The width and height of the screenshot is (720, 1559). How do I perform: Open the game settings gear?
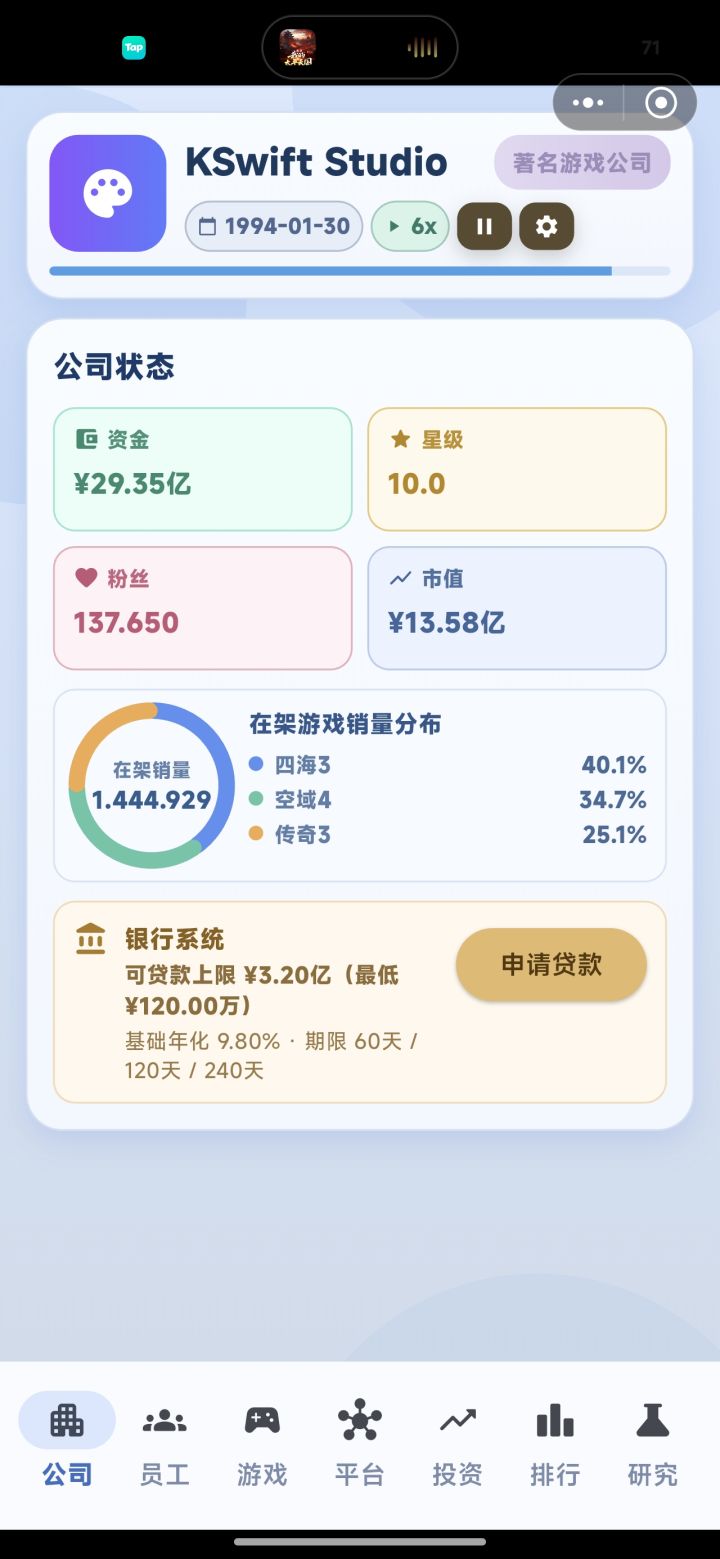546,226
